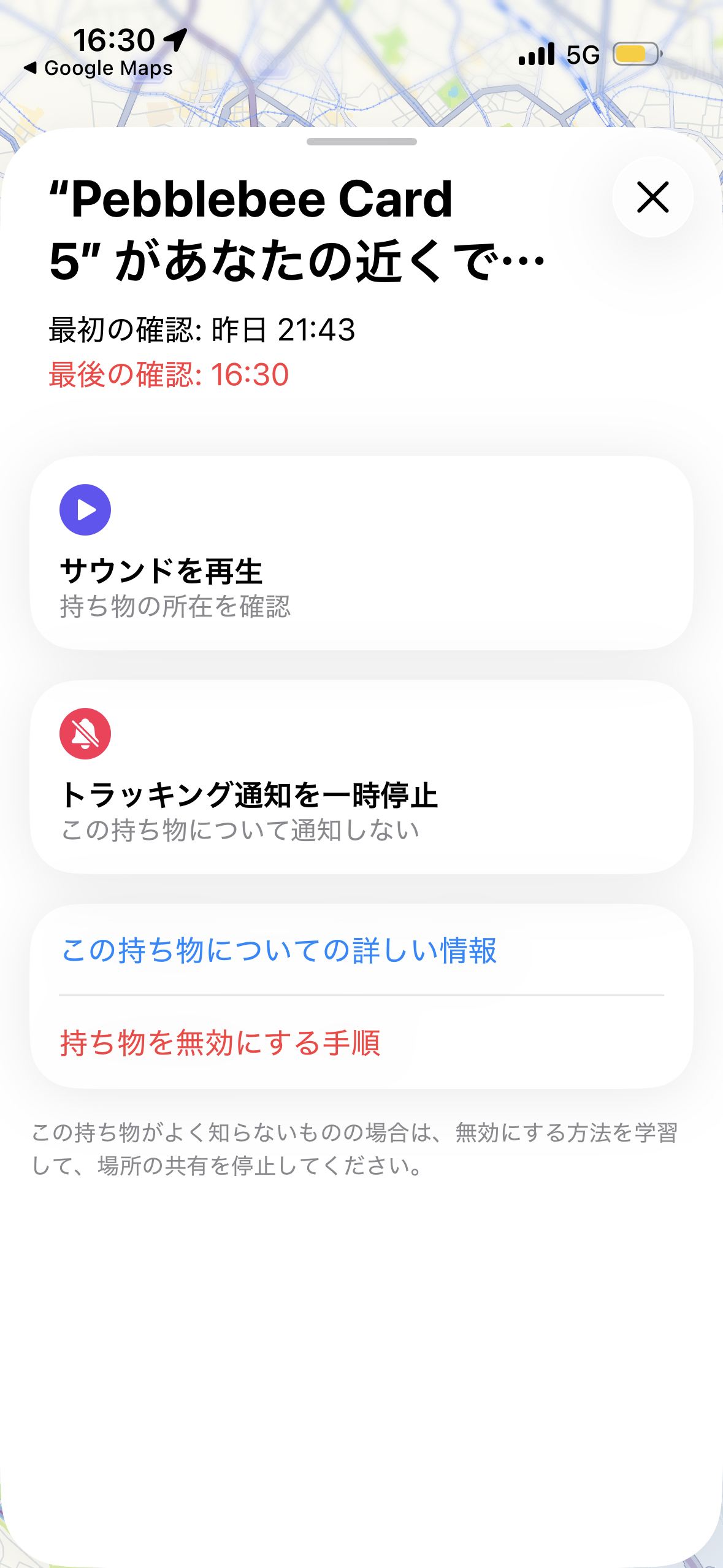Tap the red 最後の確認: 16:30 text

pyautogui.click(x=169, y=372)
